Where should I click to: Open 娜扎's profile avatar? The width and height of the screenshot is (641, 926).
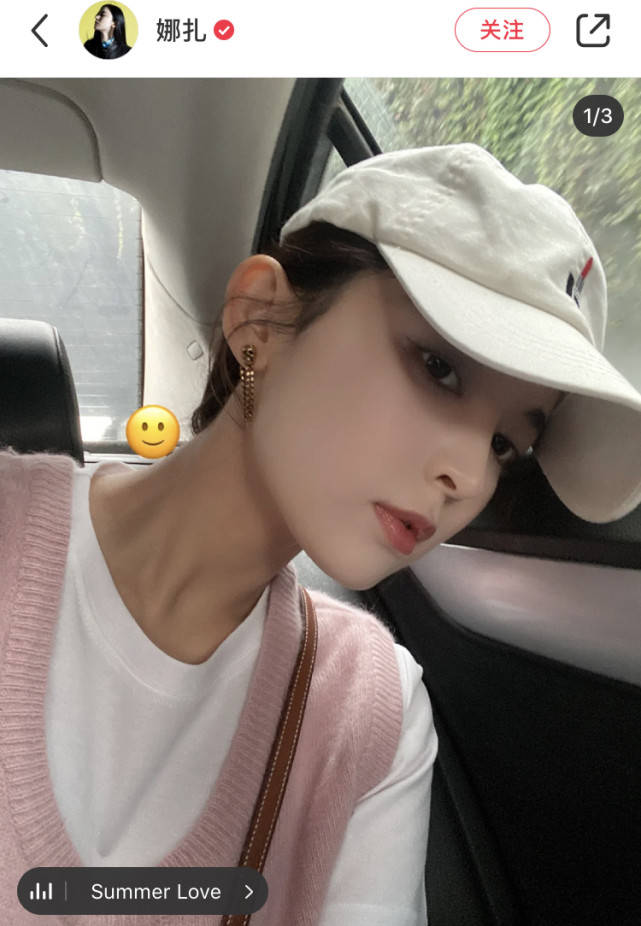click(108, 30)
